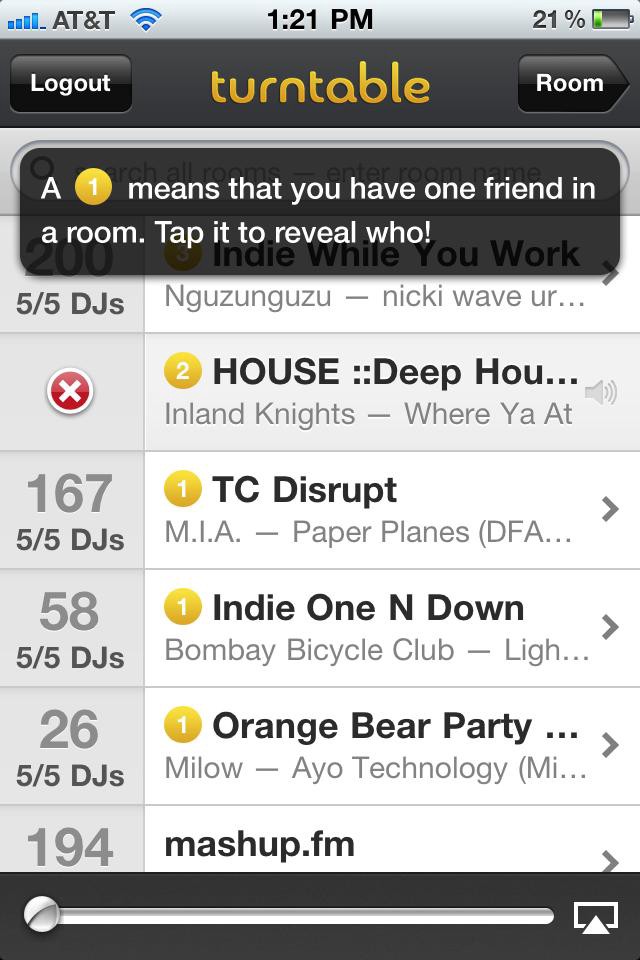Tap the Logout button
640x960 pixels.
(70, 83)
